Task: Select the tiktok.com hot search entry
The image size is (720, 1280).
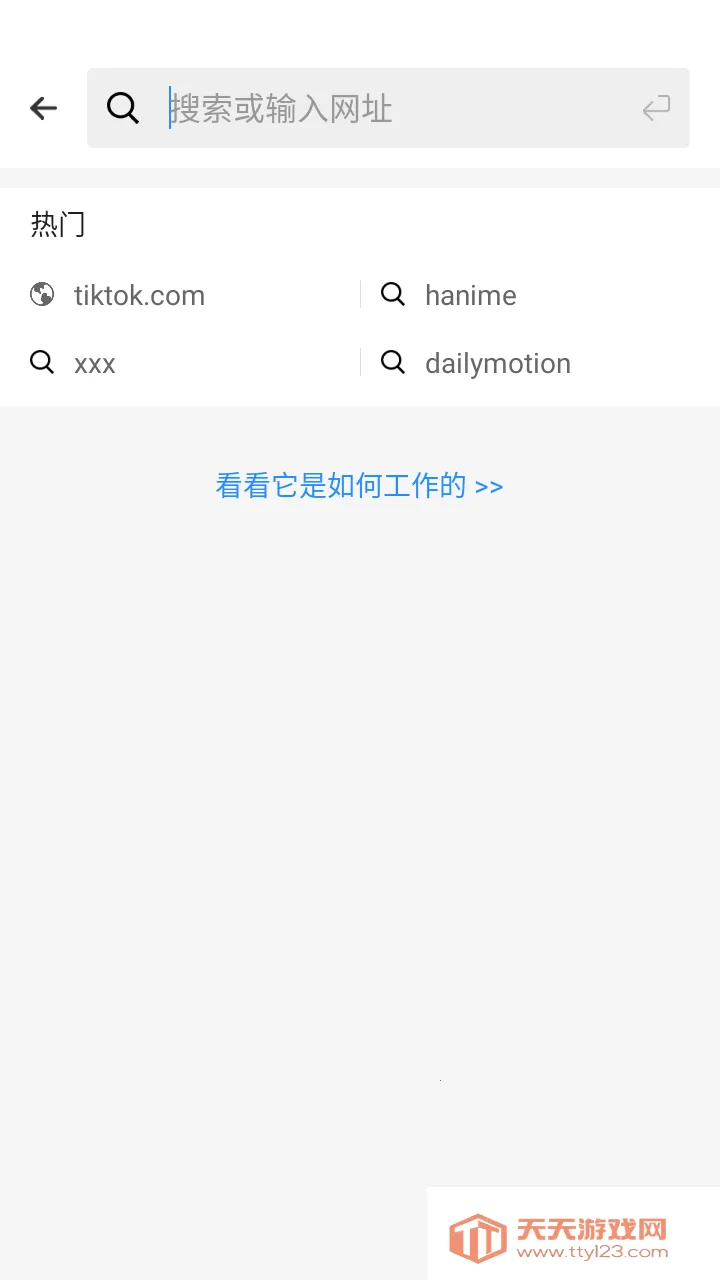Action: pos(138,294)
